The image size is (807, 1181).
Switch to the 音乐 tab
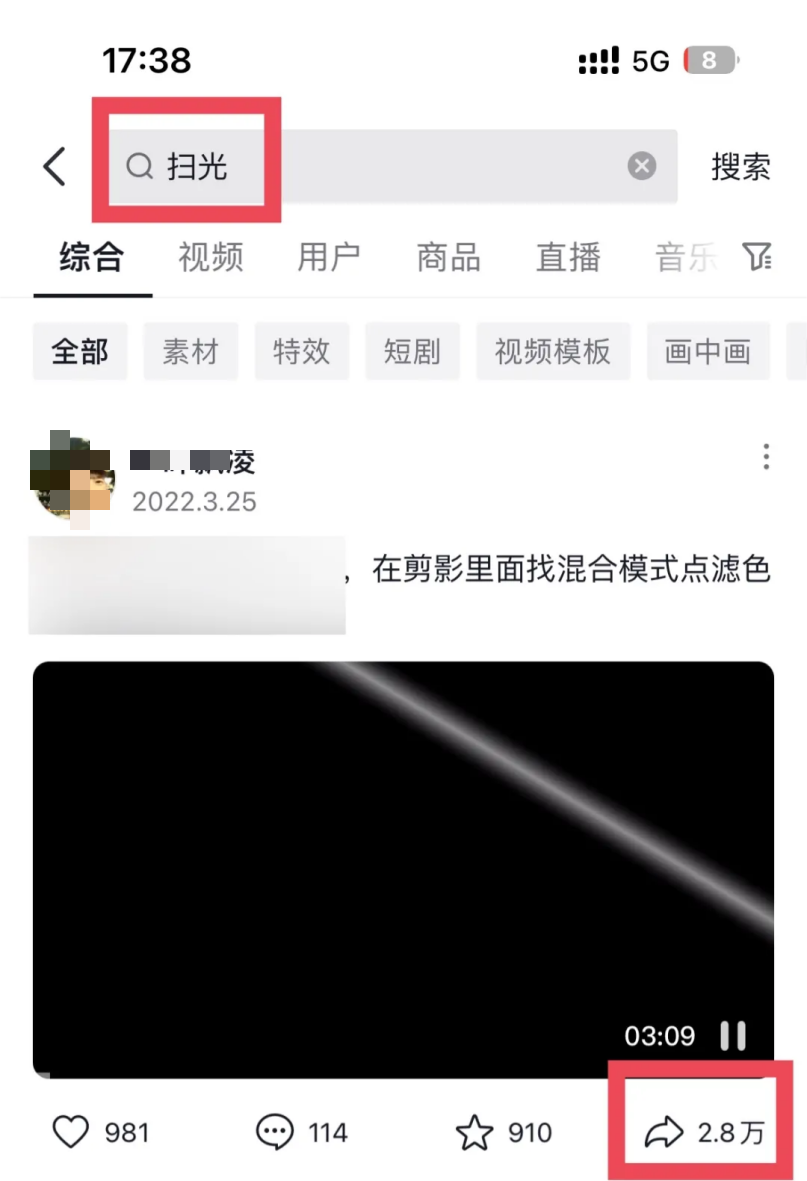tap(686, 258)
